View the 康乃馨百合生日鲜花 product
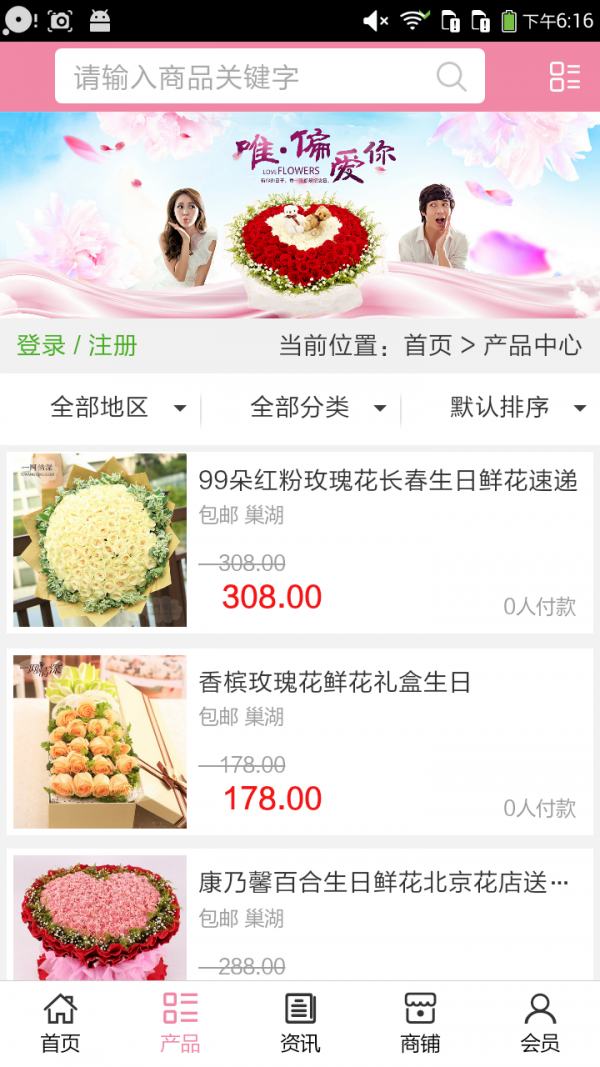 300,915
